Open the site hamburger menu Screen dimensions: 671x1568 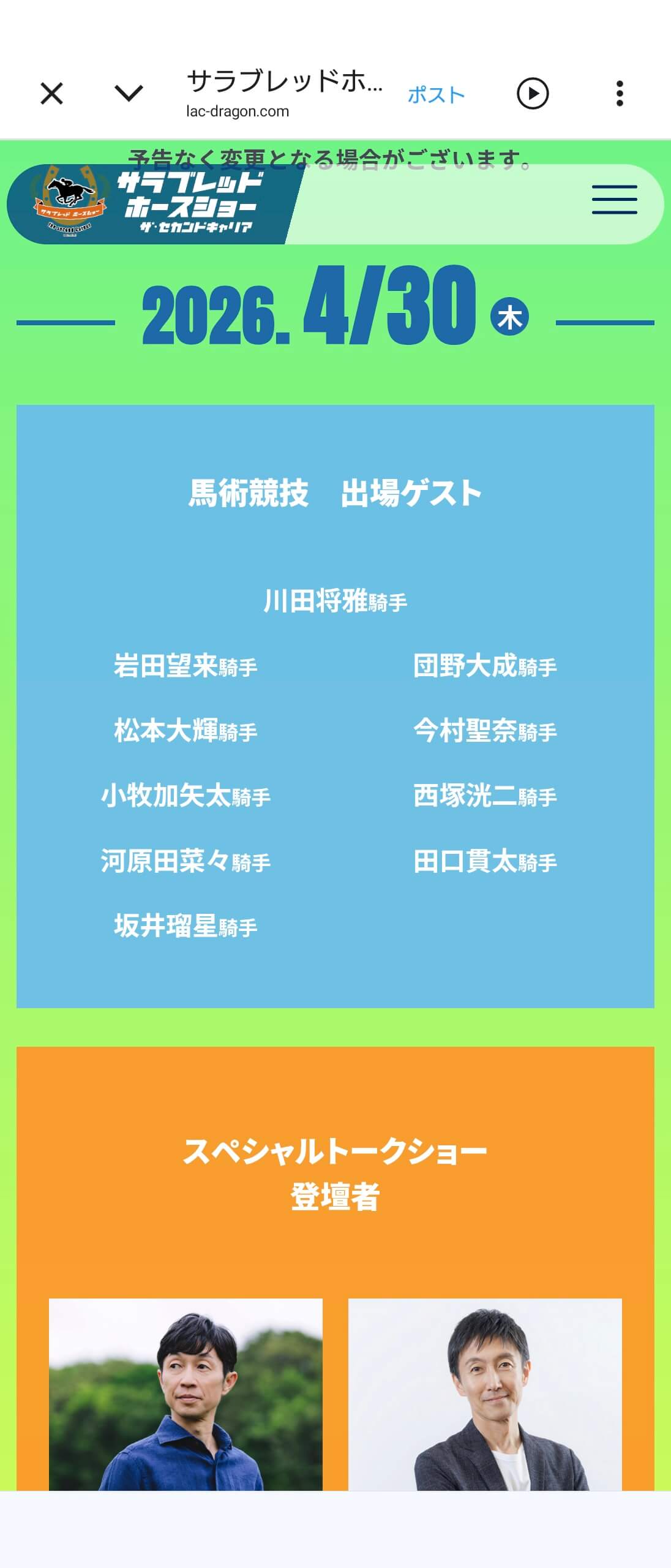(x=614, y=200)
